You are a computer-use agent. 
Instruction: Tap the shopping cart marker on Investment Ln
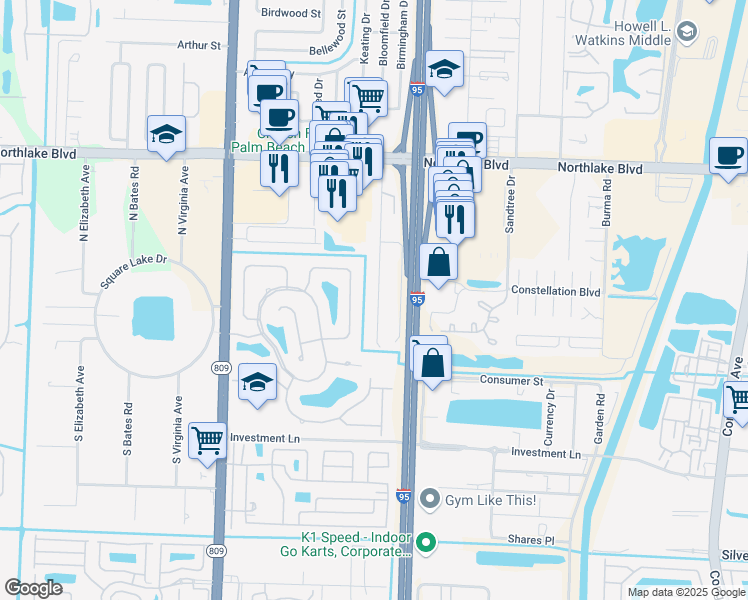207,438
